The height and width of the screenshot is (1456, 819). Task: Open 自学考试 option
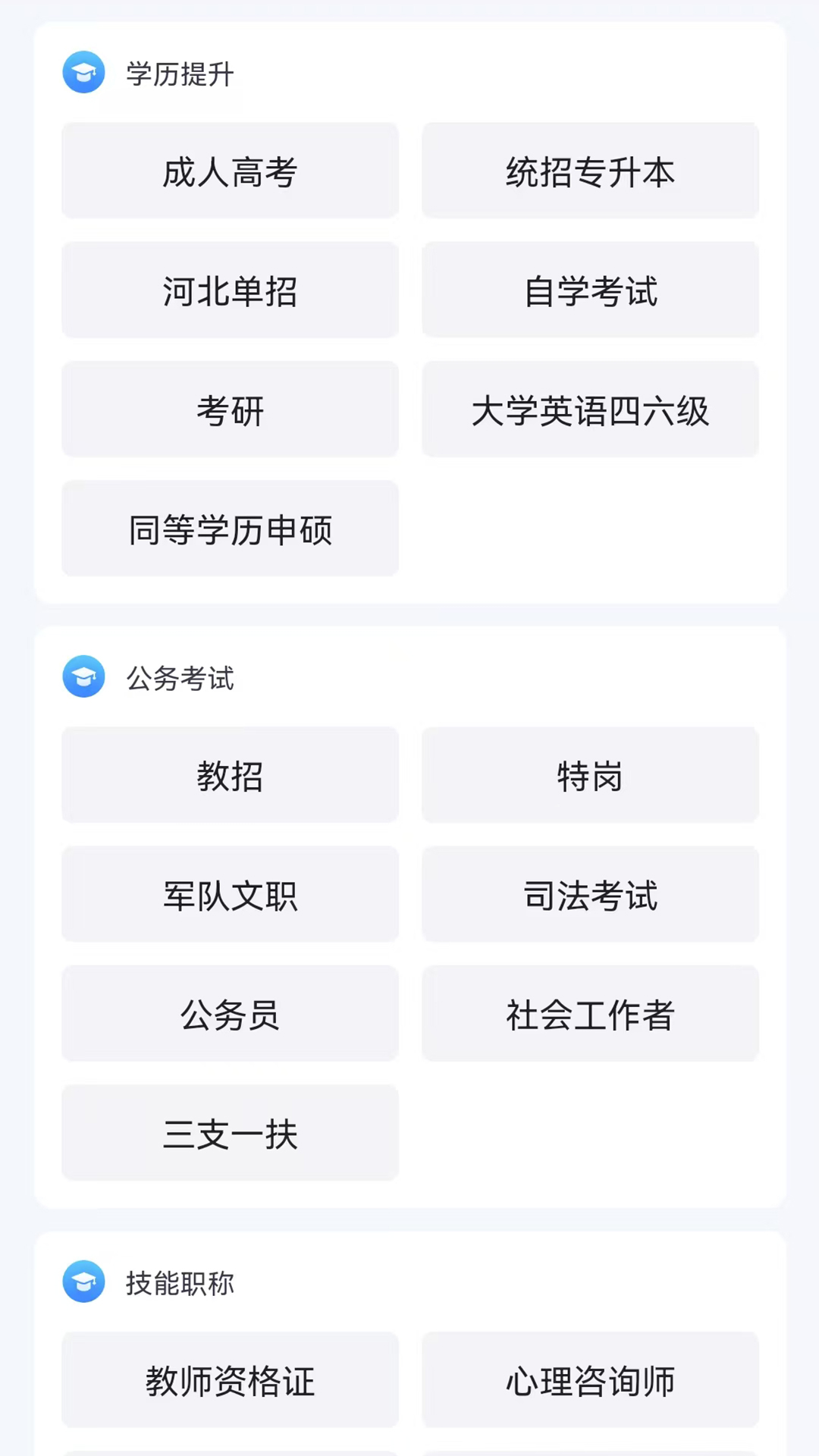590,290
